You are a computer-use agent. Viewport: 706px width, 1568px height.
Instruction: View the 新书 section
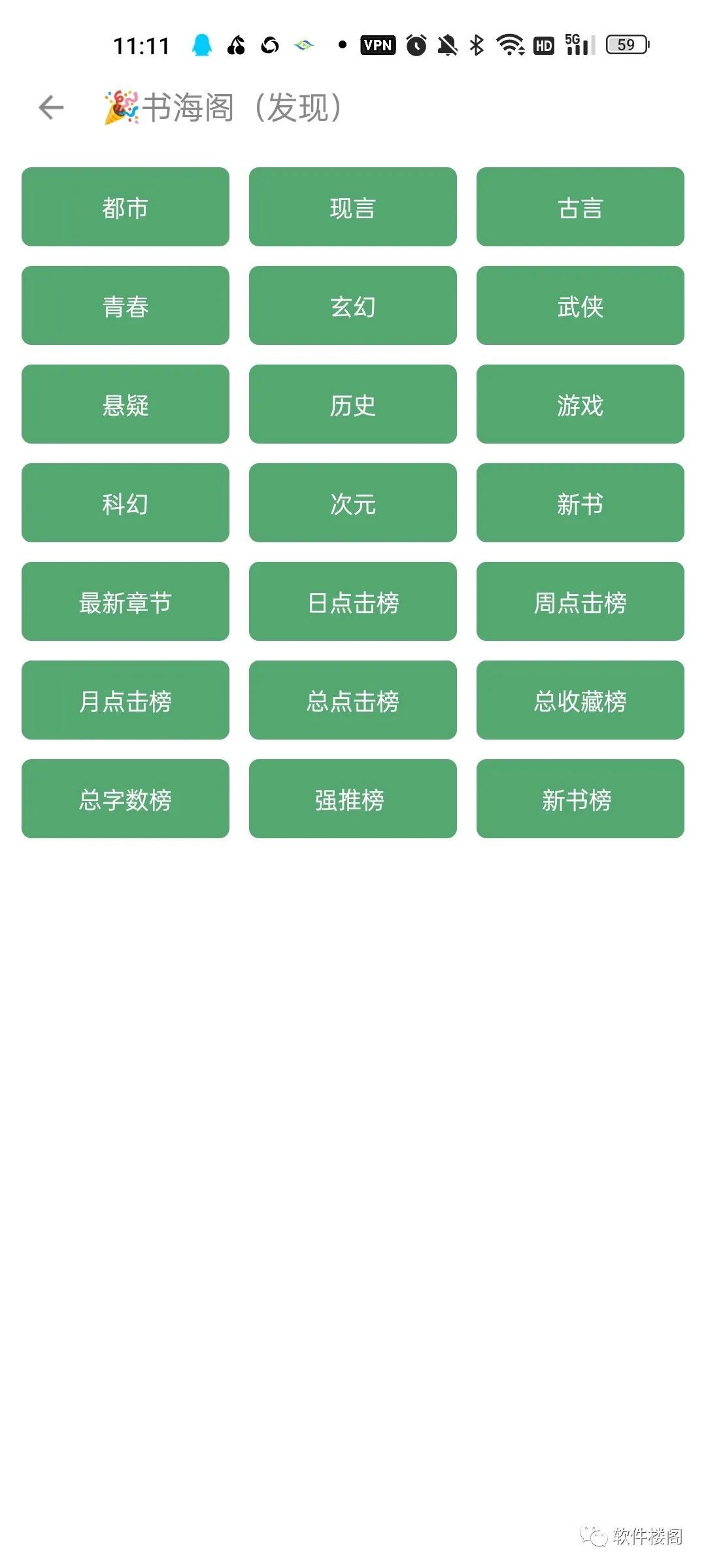(x=580, y=503)
